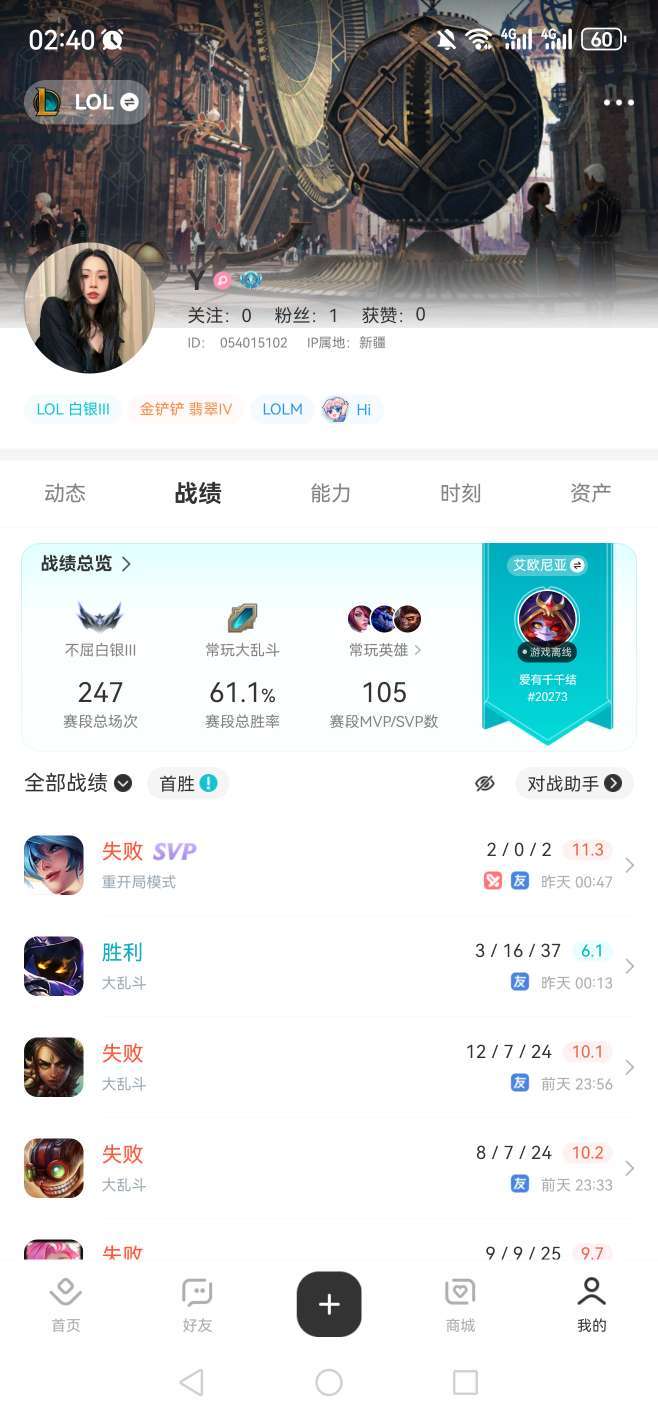Open 战绩总览 overview details
658x1416 pixels.
[x=86, y=564]
